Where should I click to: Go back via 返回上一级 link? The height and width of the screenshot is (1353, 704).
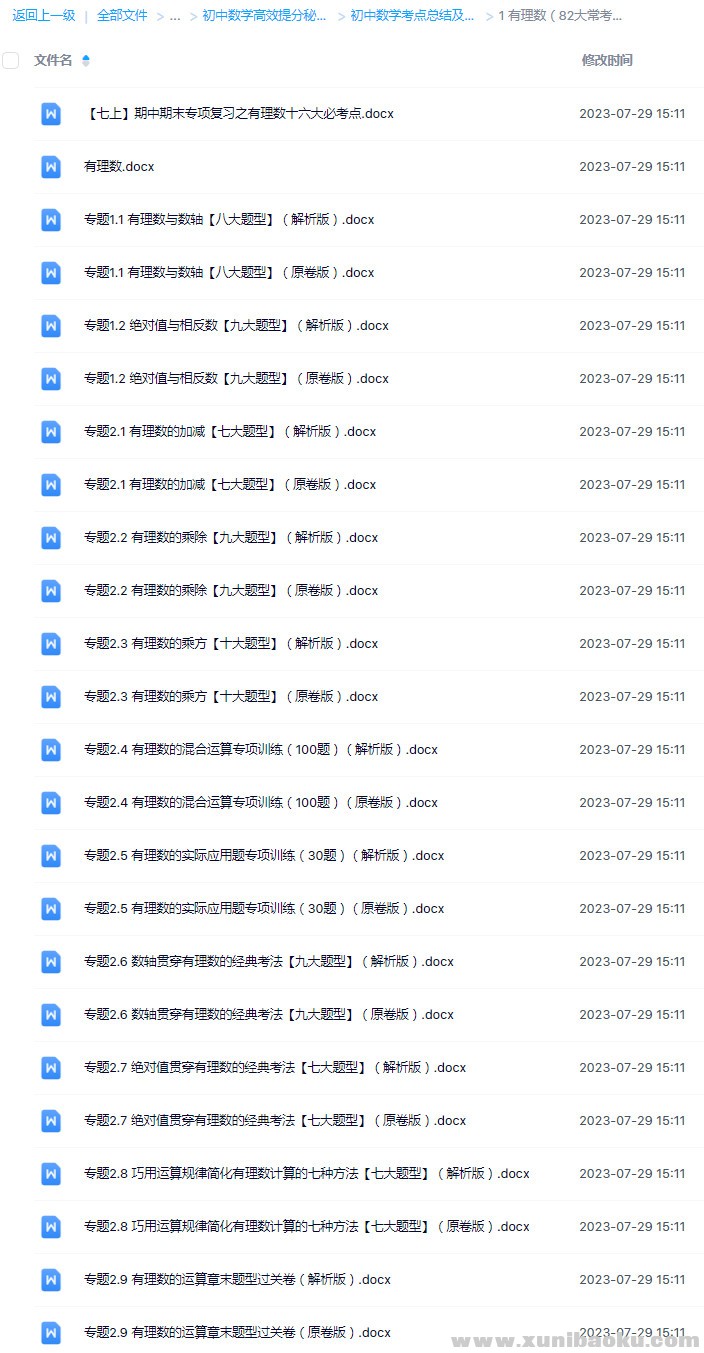point(44,16)
